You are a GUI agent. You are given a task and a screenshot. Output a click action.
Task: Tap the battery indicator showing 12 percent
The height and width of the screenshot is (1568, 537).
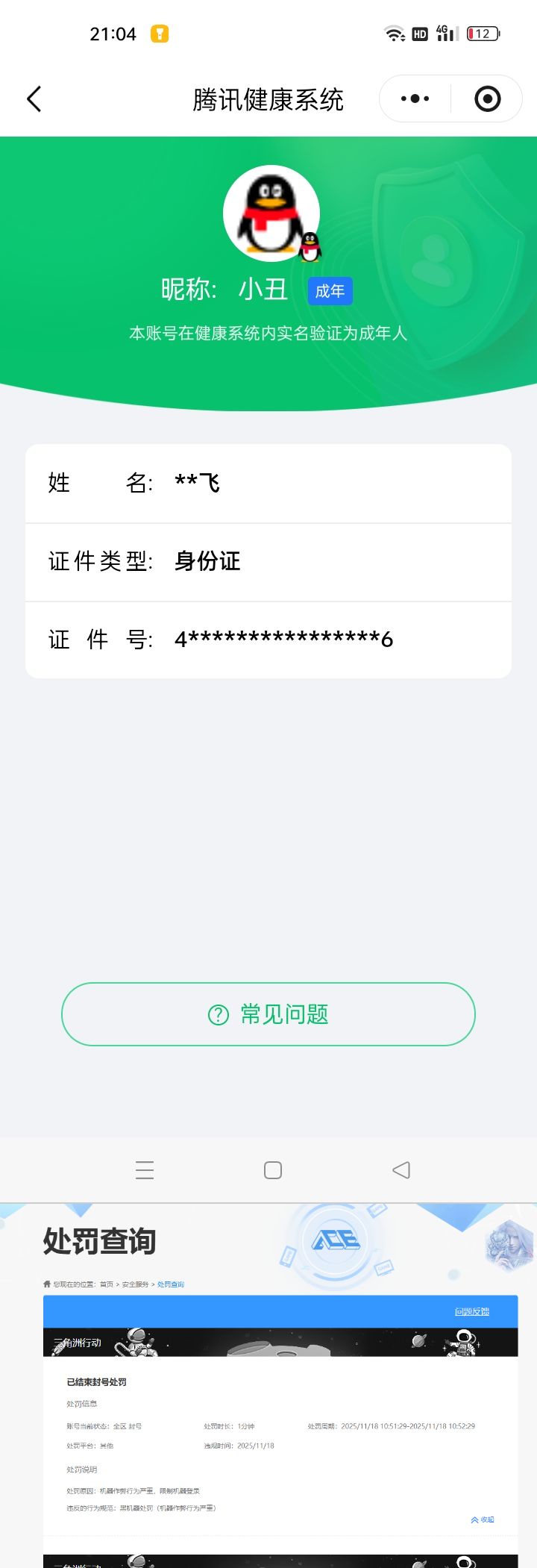point(481,34)
